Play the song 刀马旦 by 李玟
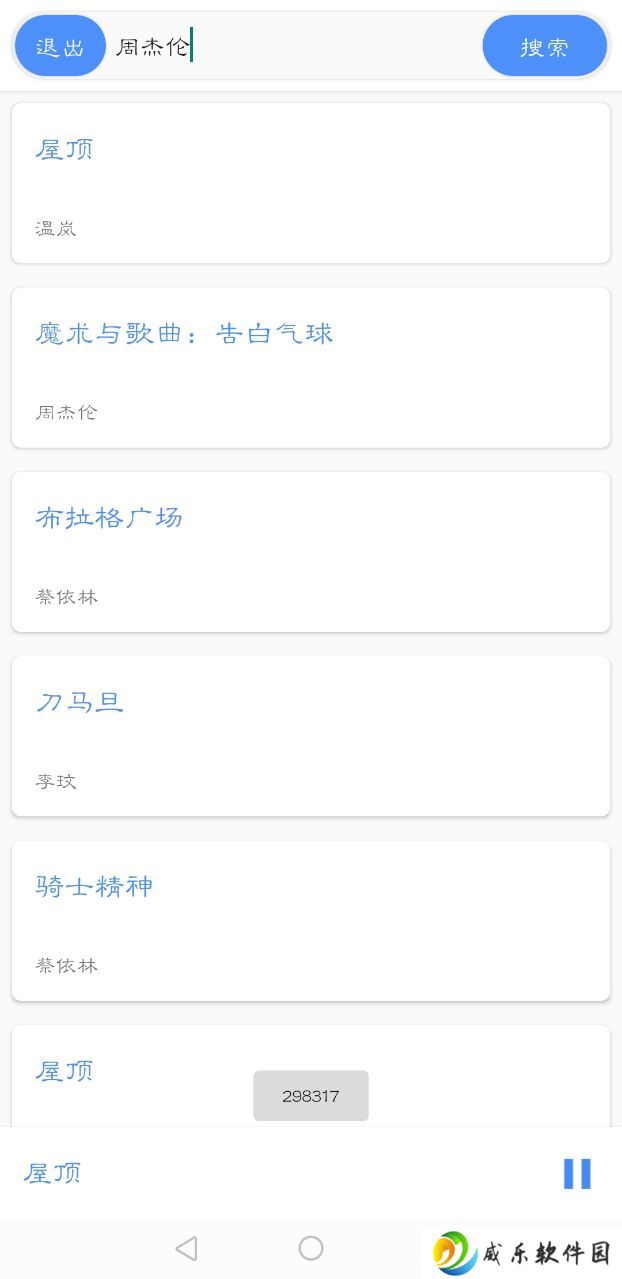 pos(311,736)
